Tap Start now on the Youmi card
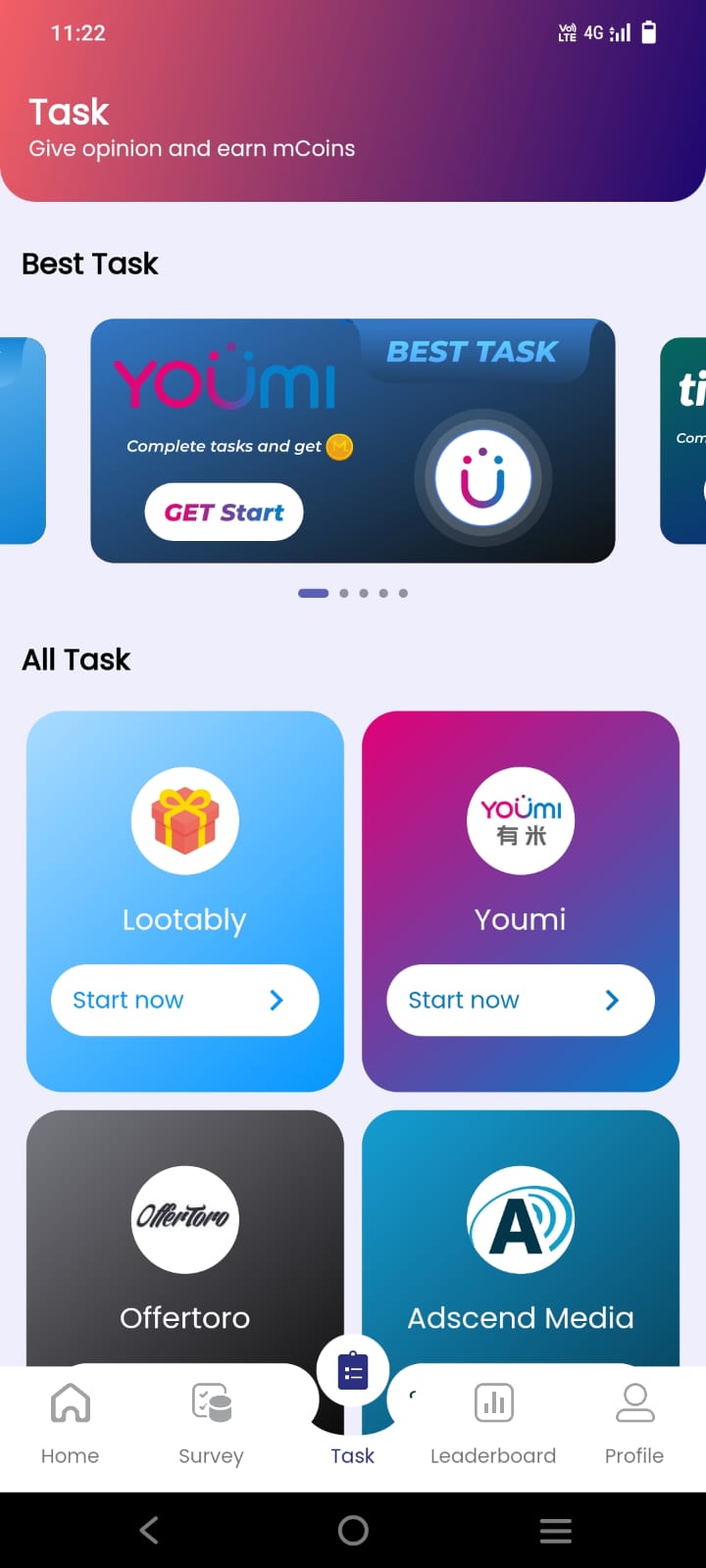This screenshot has height=1568, width=706. (x=520, y=1000)
